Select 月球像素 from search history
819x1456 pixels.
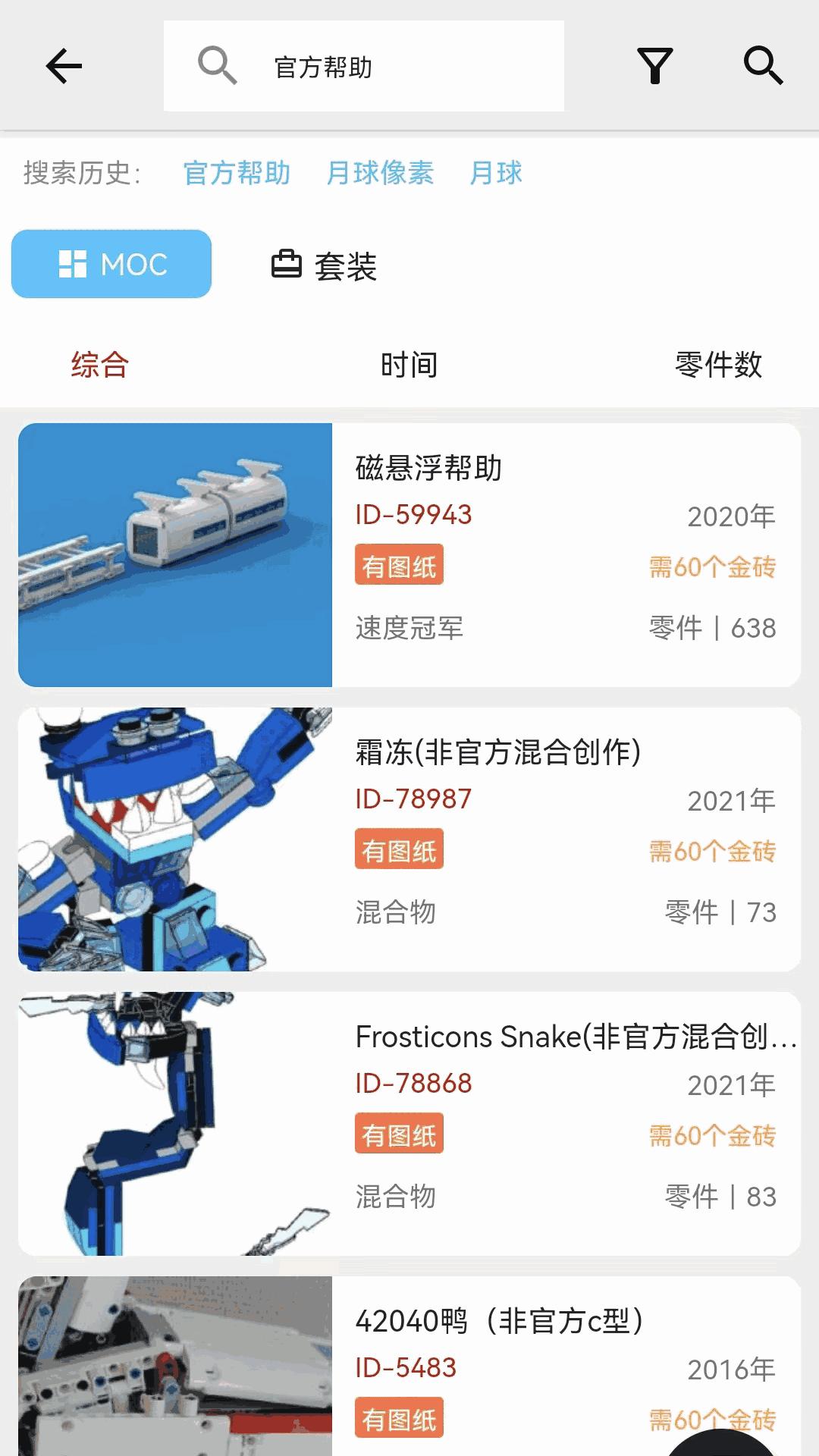click(x=380, y=173)
